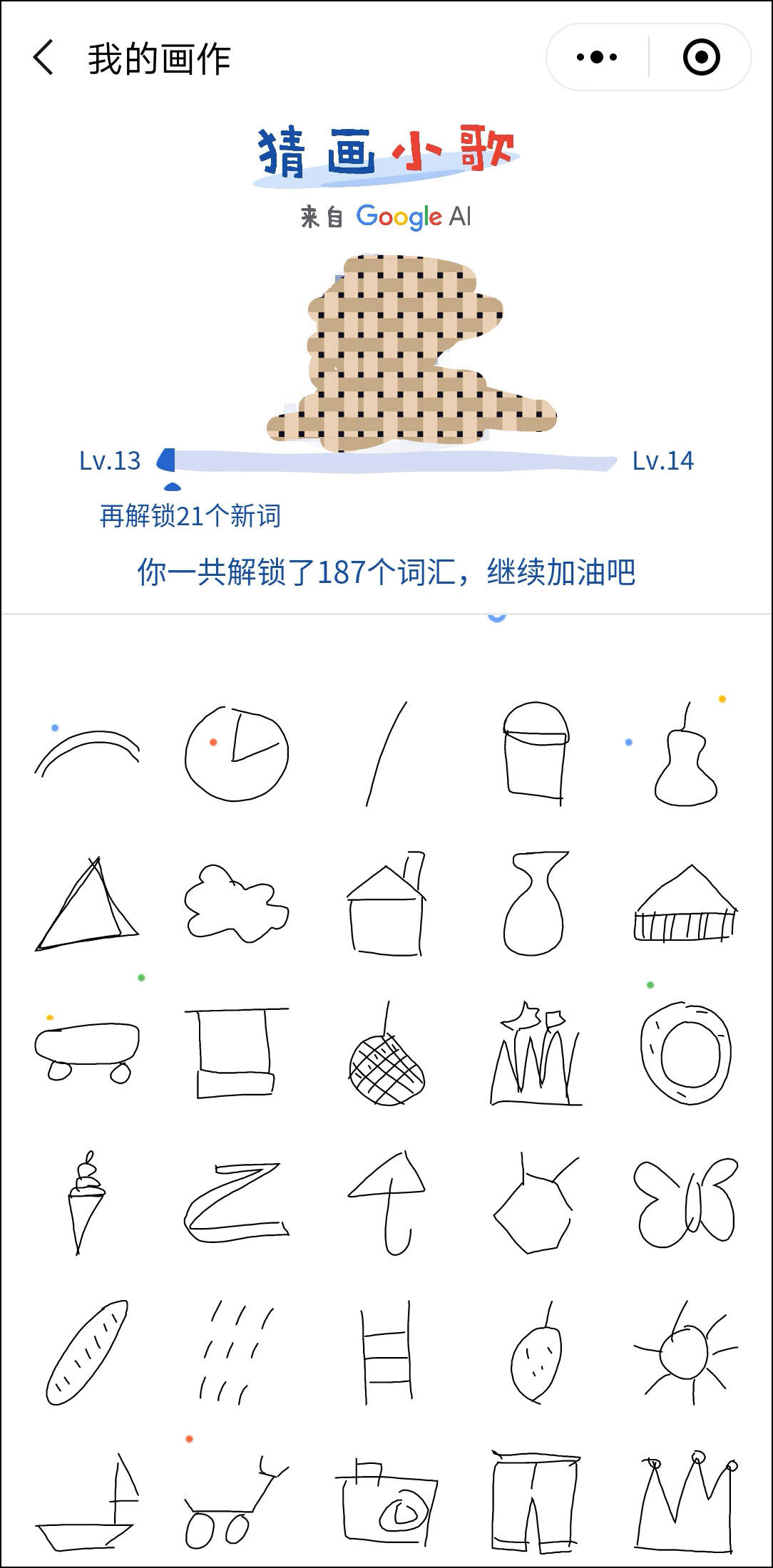Open the mini program more options menu
Viewport: 773px width, 1568px height.
click(x=597, y=57)
